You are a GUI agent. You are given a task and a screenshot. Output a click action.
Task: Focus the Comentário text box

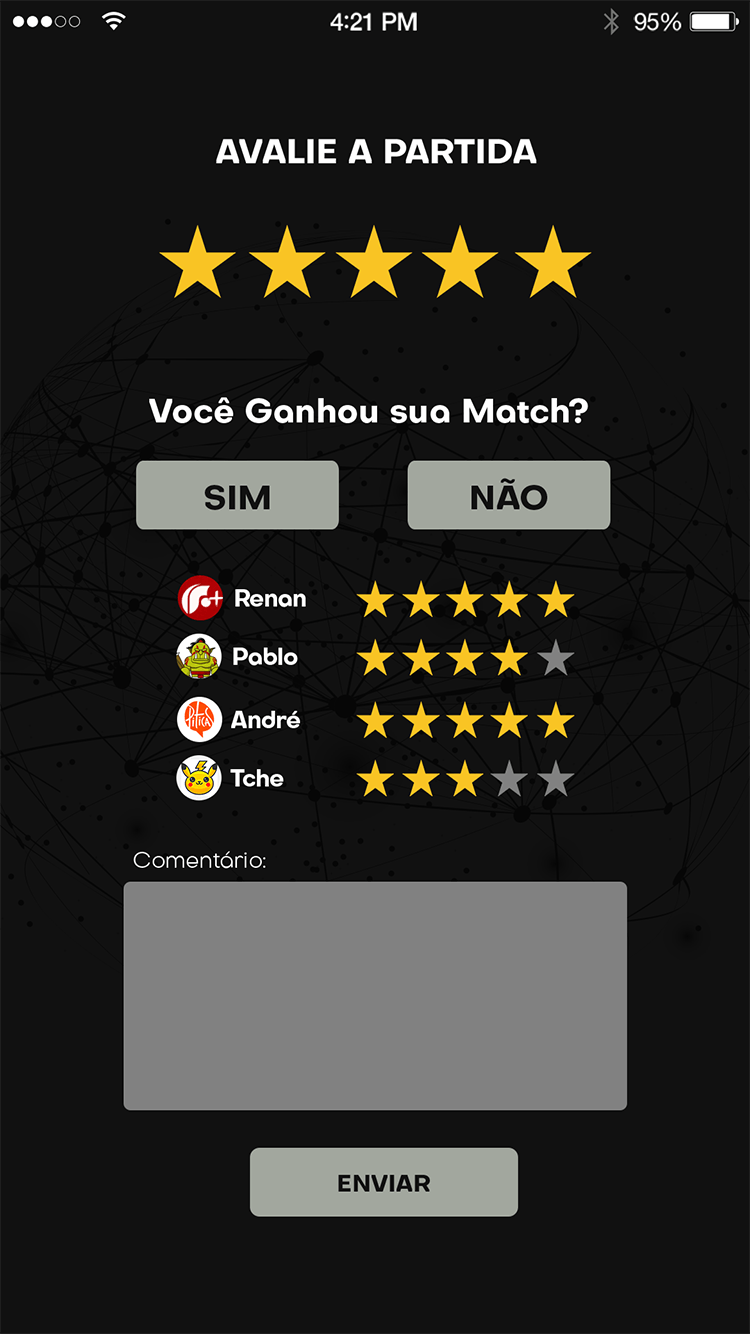375,995
